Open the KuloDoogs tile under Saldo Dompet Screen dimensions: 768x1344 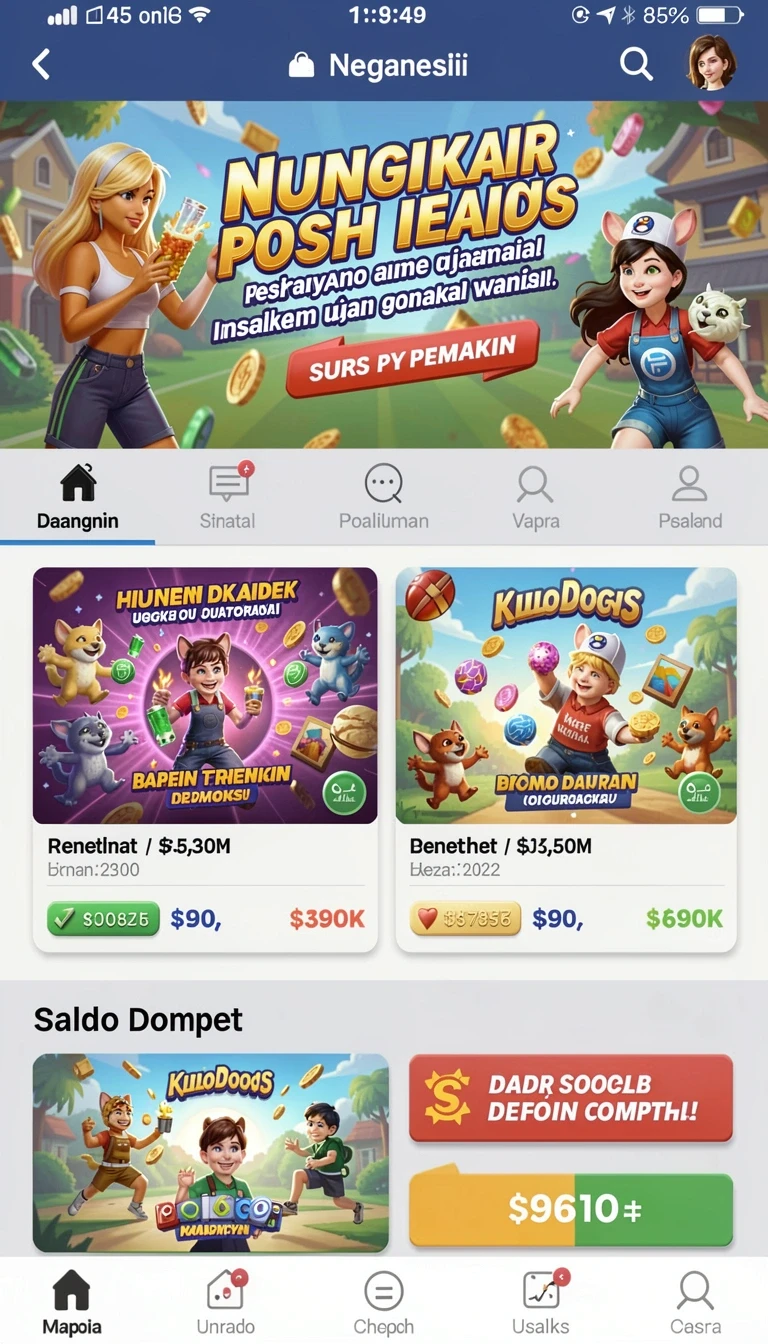210,1152
